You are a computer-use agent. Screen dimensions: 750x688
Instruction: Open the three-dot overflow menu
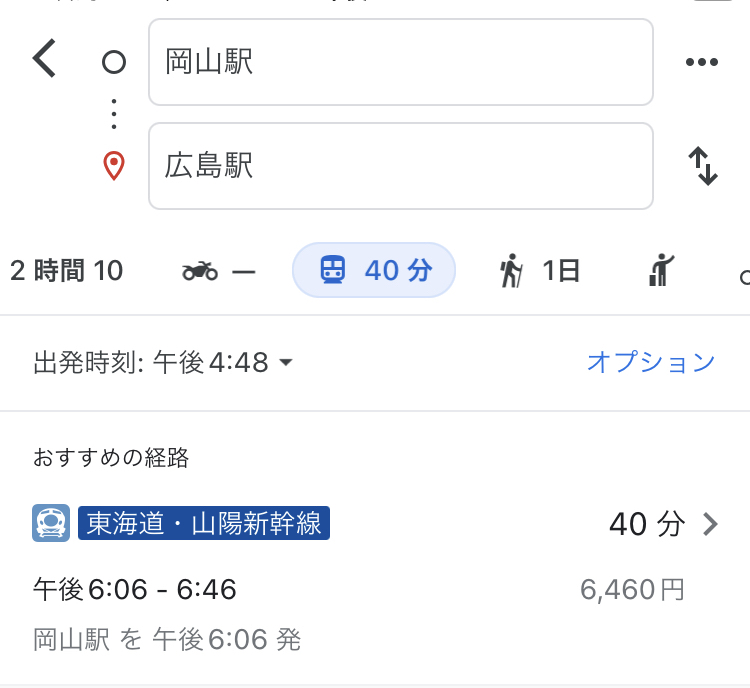[x=702, y=62]
